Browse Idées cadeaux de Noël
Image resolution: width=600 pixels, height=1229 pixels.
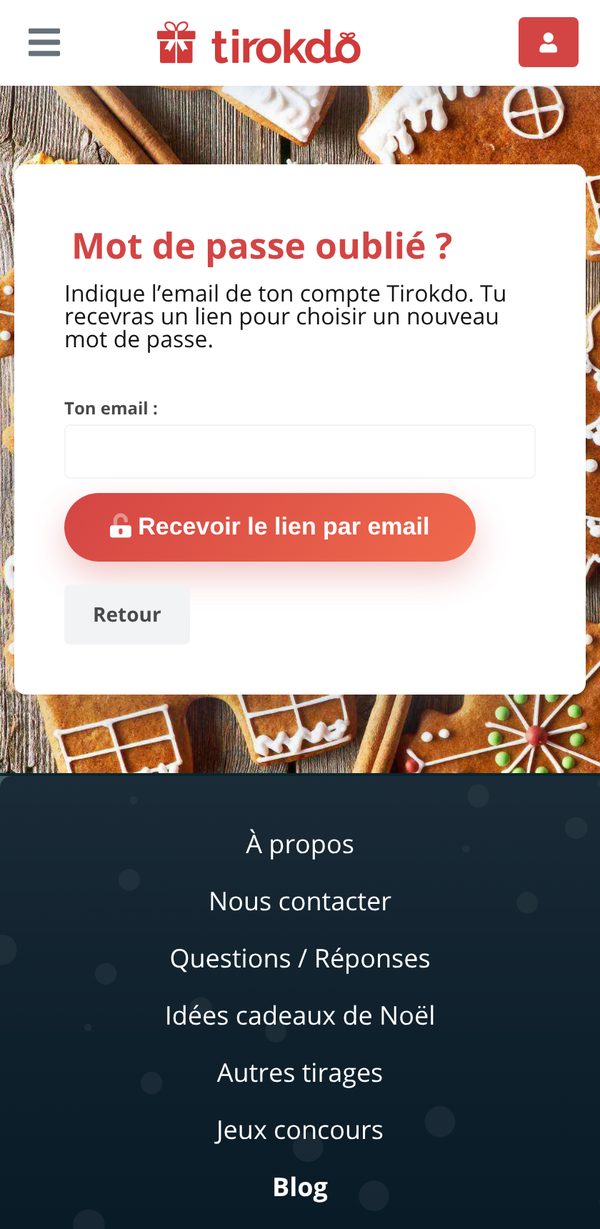click(300, 1015)
